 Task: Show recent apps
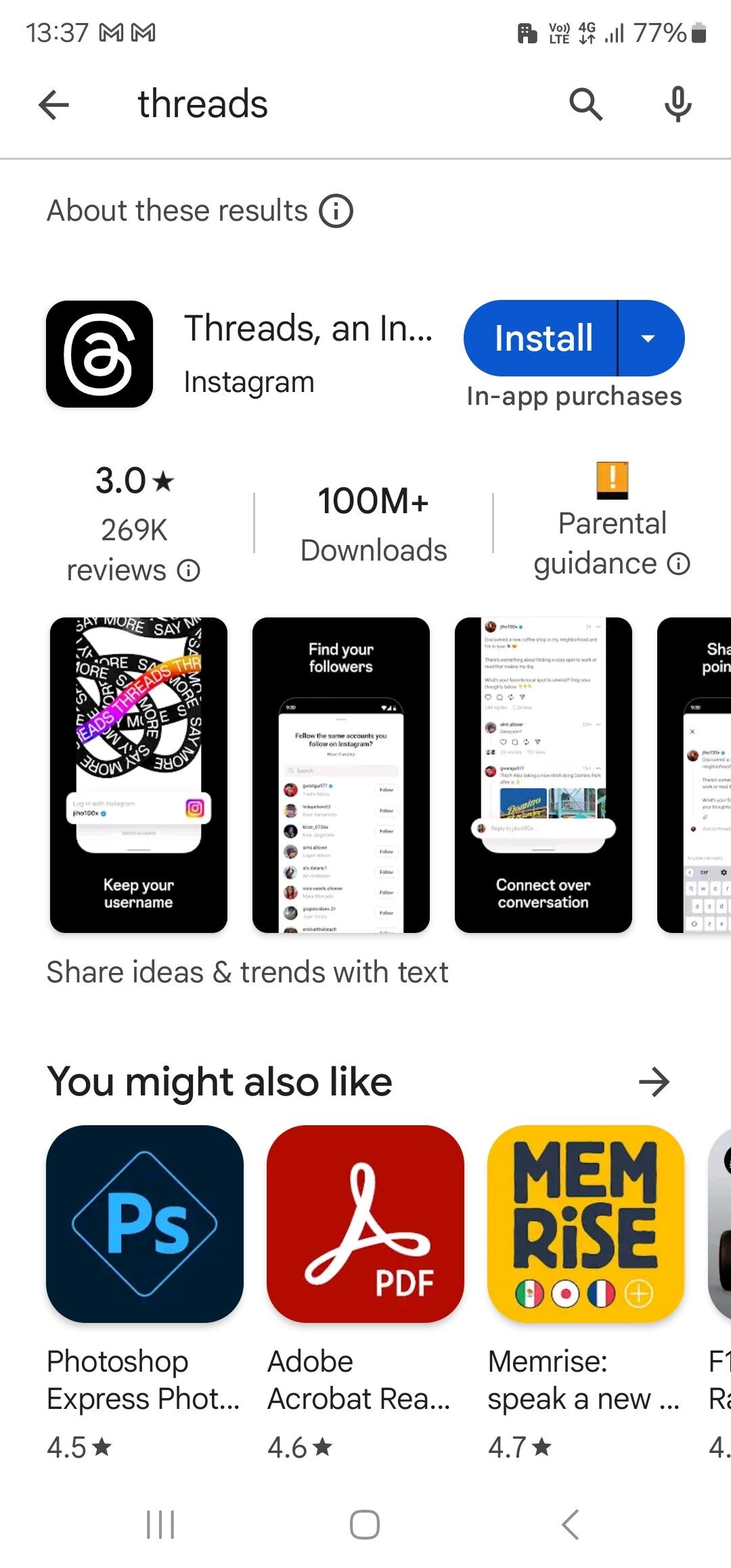[x=160, y=1525]
